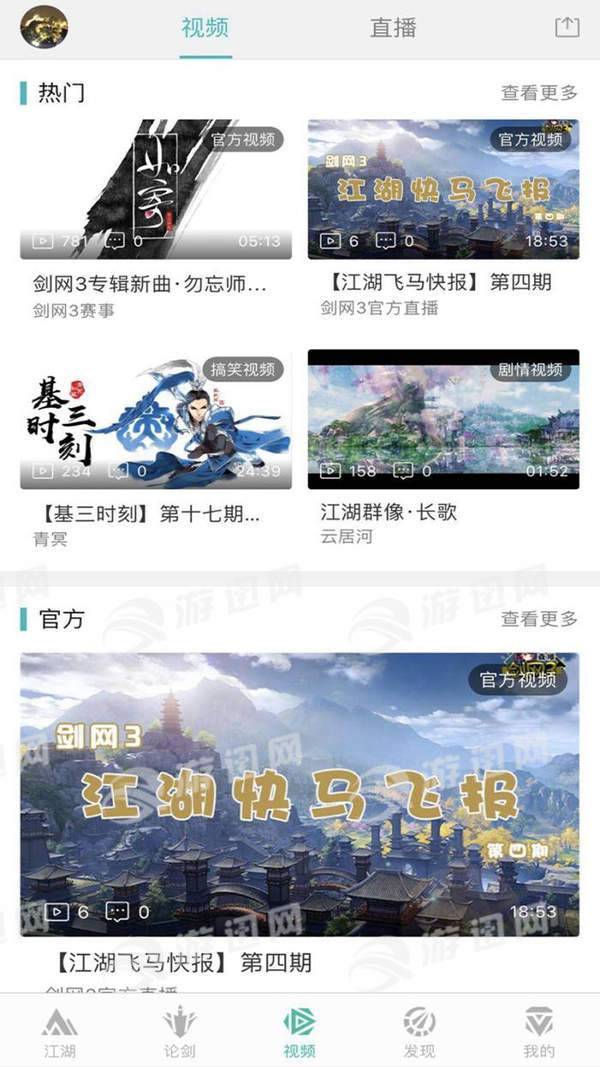Select the 视频 top tab
This screenshot has width=600, height=1067.
tap(205, 28)
